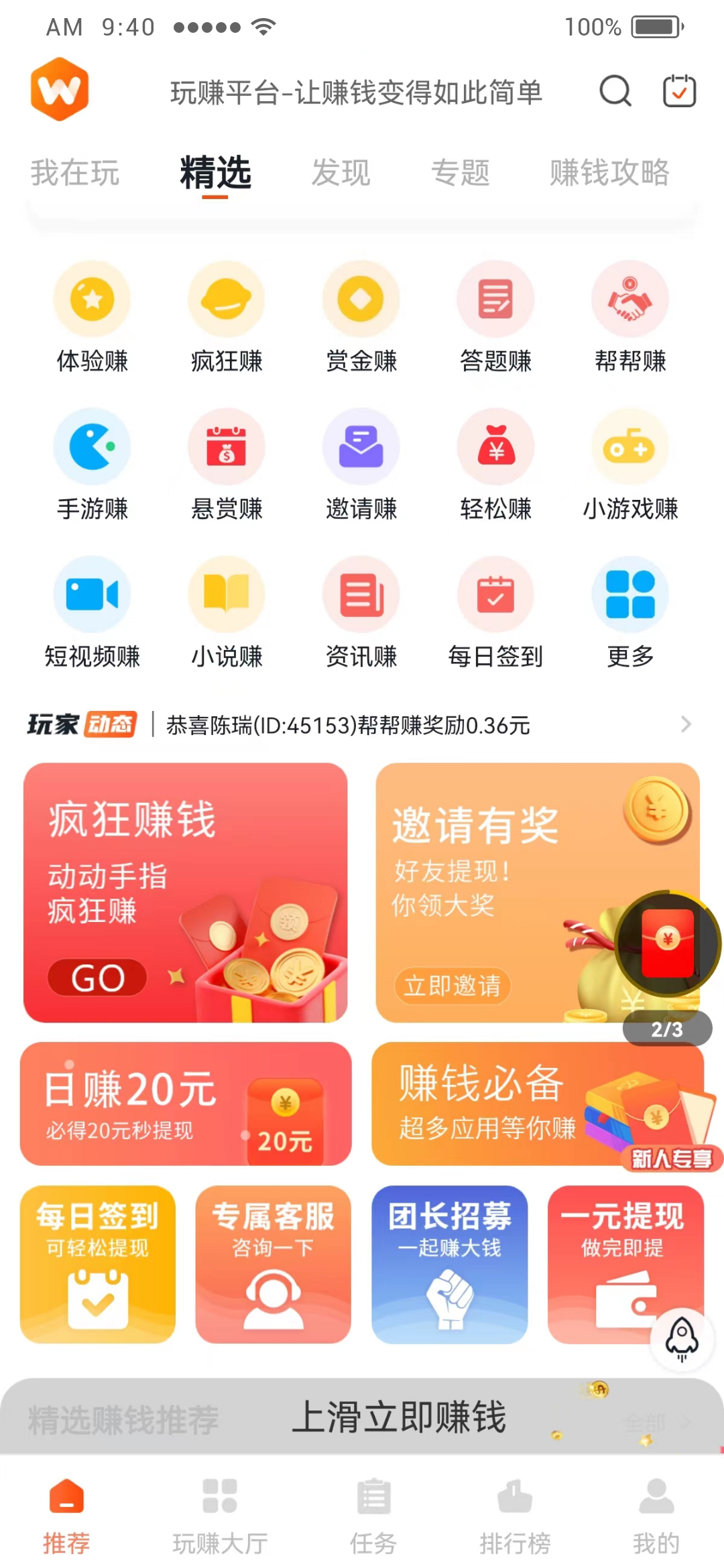Select the 小游戏赚 gamepad icon
Screen dimensions: 724x1568
pyautogui.click(x=630, y=447)
